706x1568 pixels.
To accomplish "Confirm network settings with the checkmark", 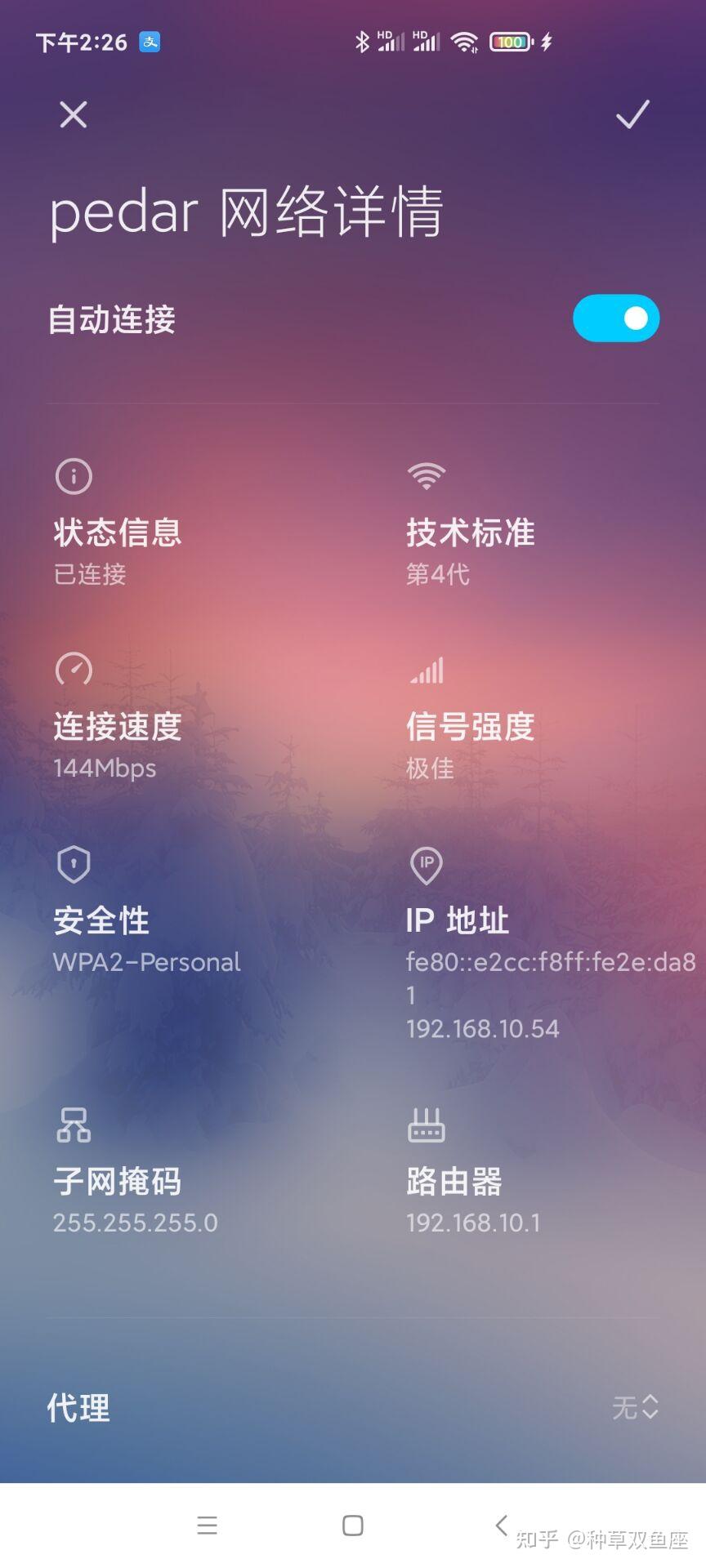I will [632, 115].
